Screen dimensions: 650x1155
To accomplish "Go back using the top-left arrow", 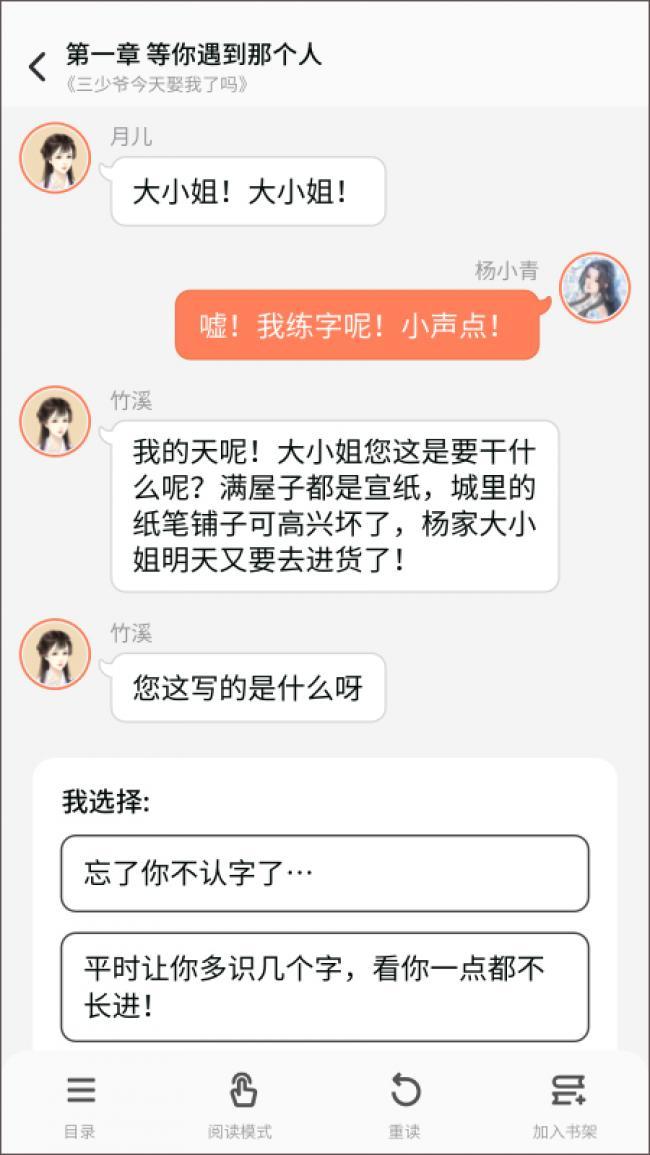I will (38, 67).
